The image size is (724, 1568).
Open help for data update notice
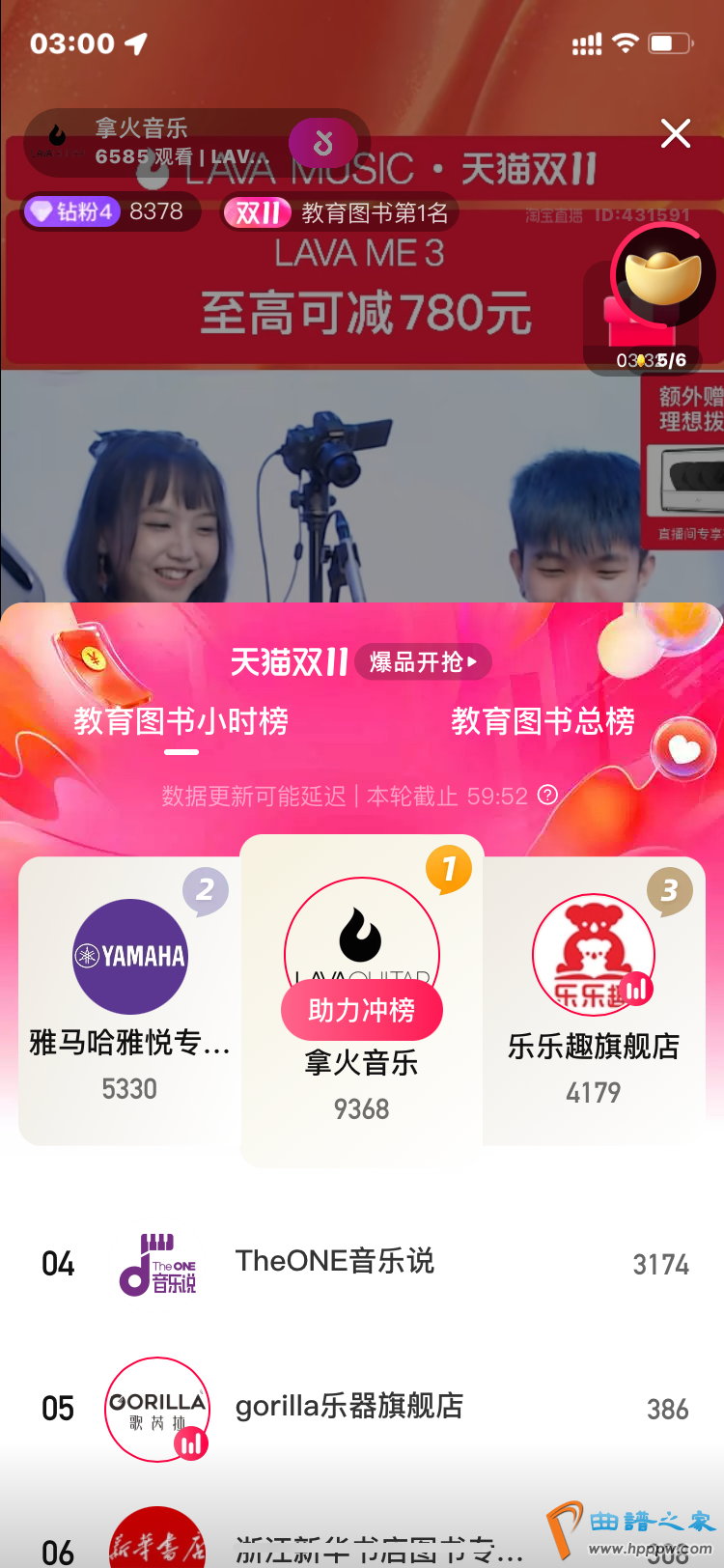pyautogui.click(x=547, y=795)
